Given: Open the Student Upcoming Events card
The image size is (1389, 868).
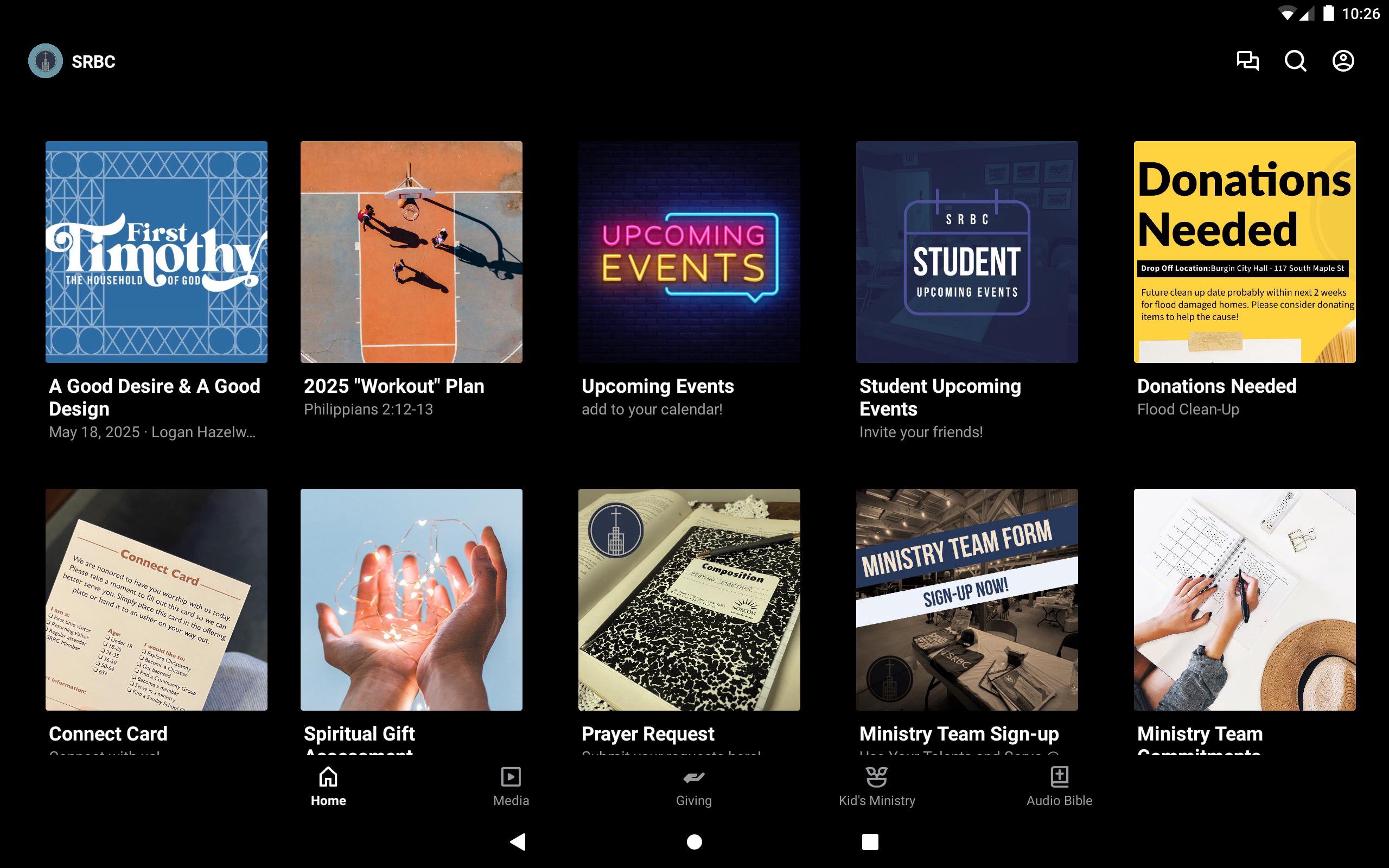Looking at the screenshot, I should 966,252.
